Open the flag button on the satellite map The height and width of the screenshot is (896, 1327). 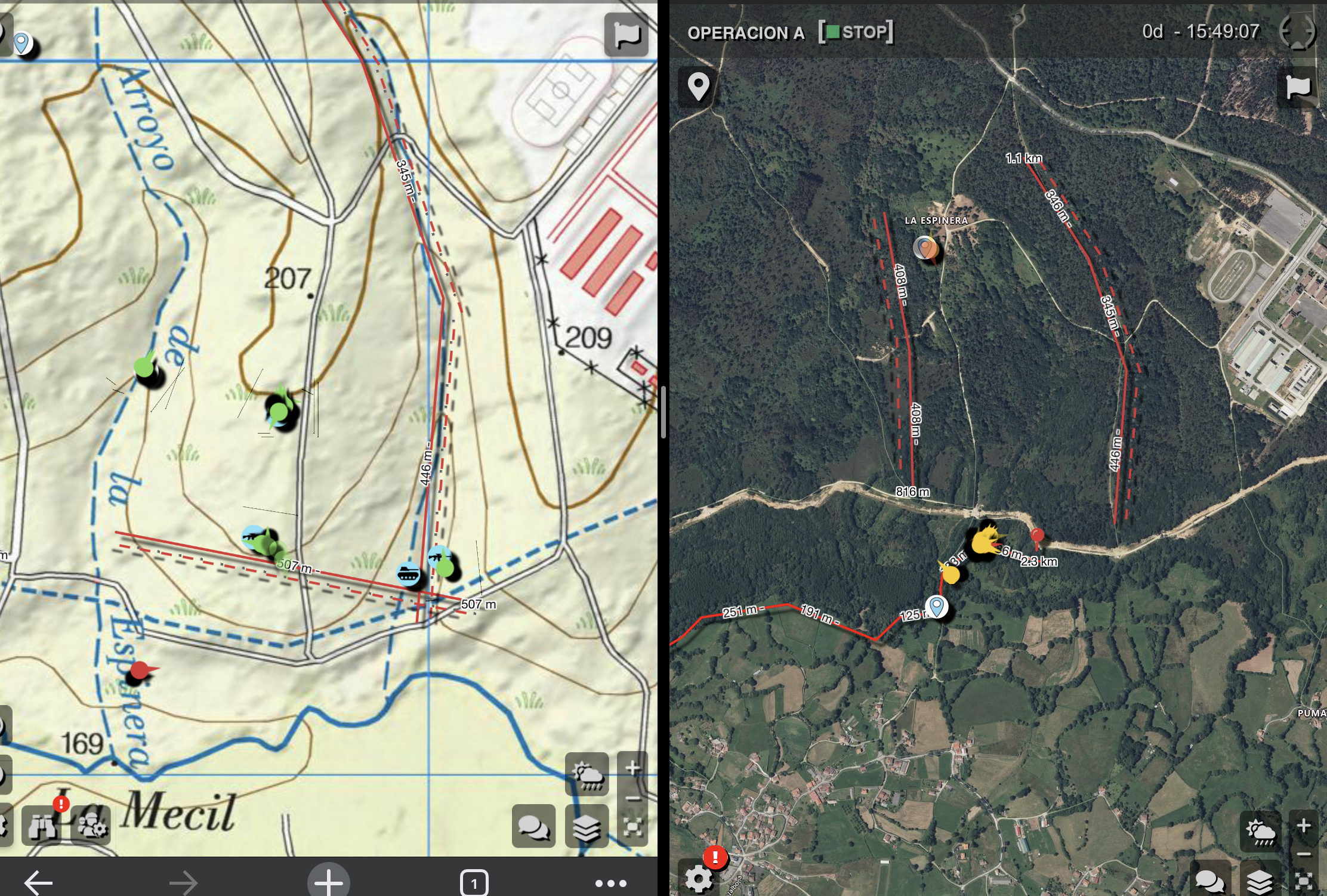coord(1297,87)
